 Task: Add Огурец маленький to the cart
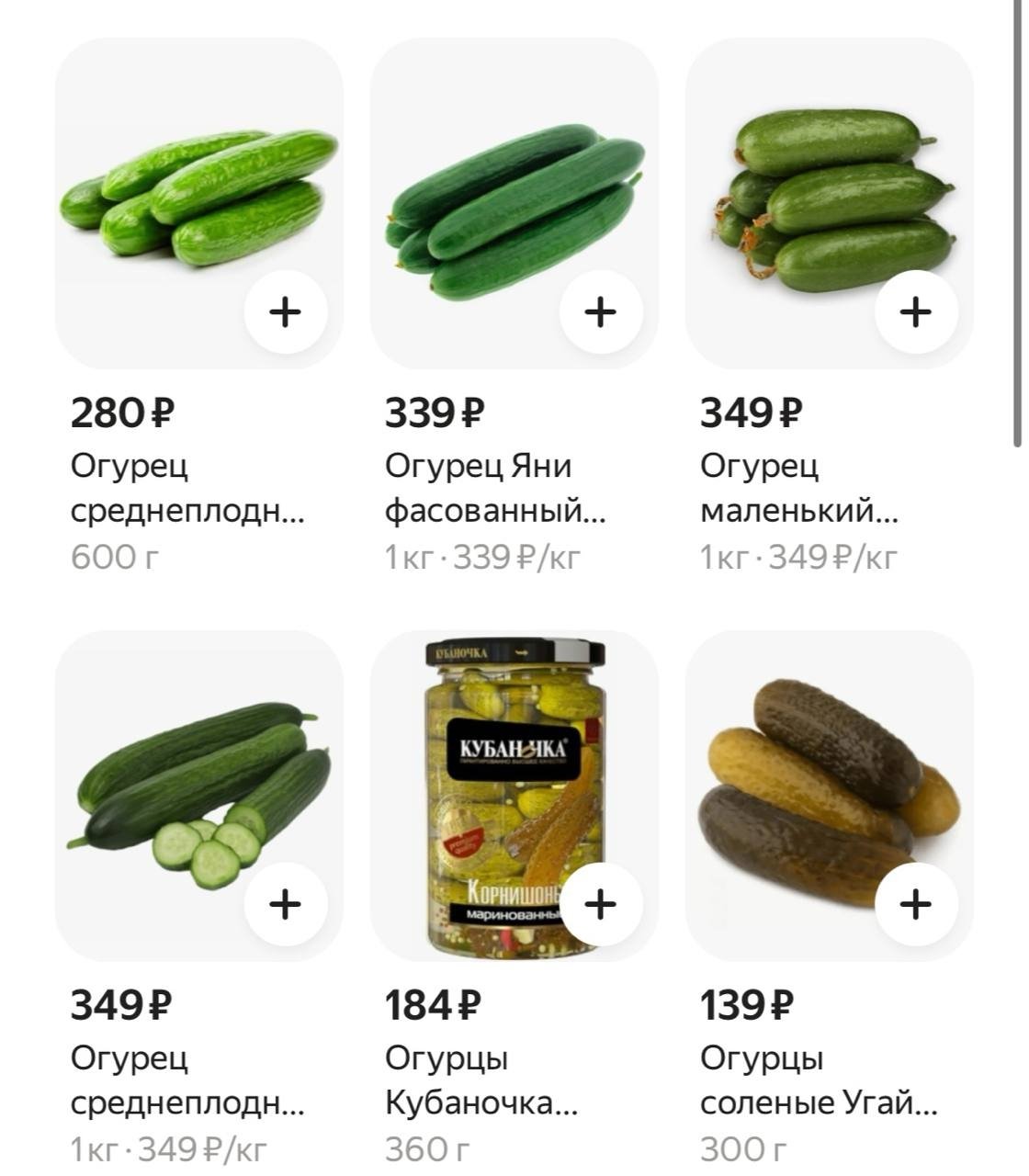(915, 312)
